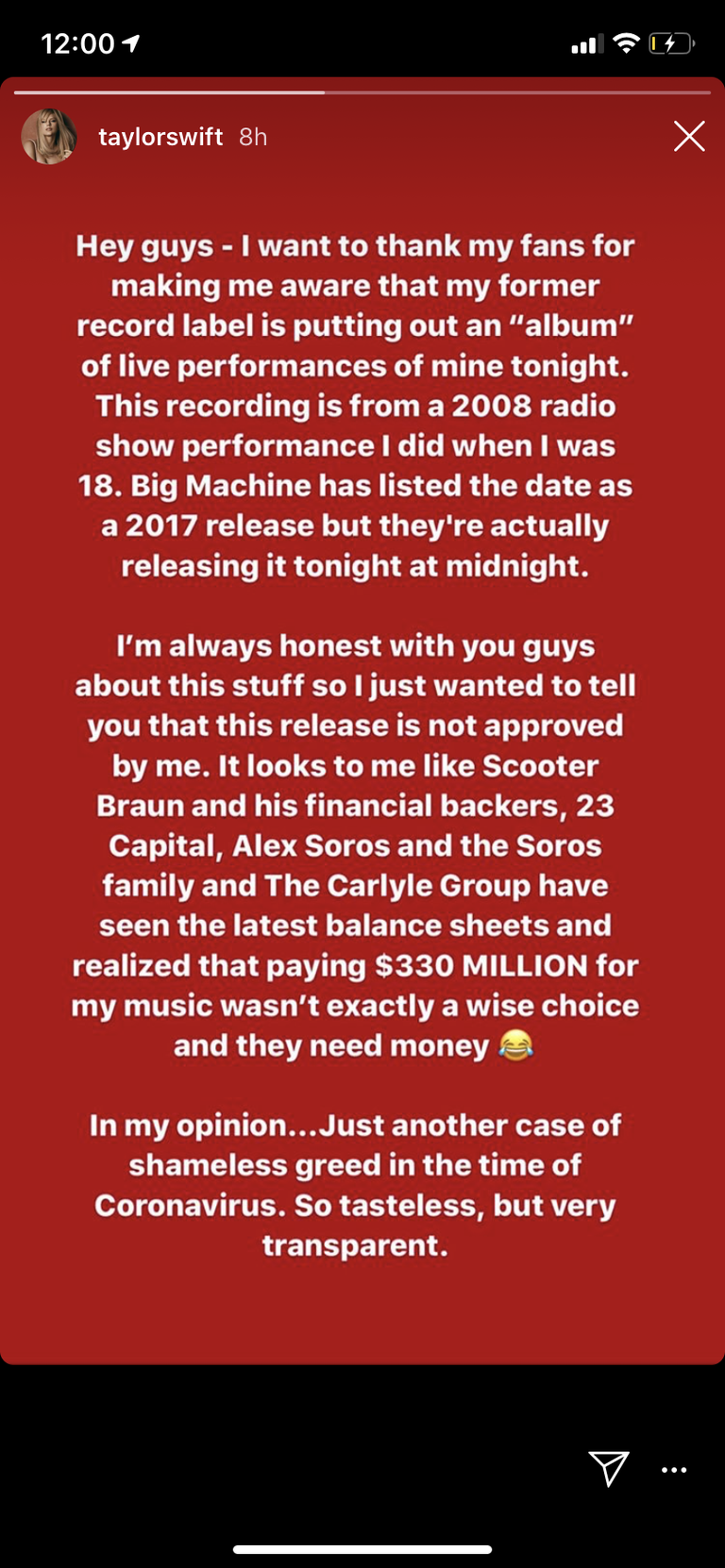Close the story viewer
The height and width of the screenshot is (1568, 725).
click(689, 137)
